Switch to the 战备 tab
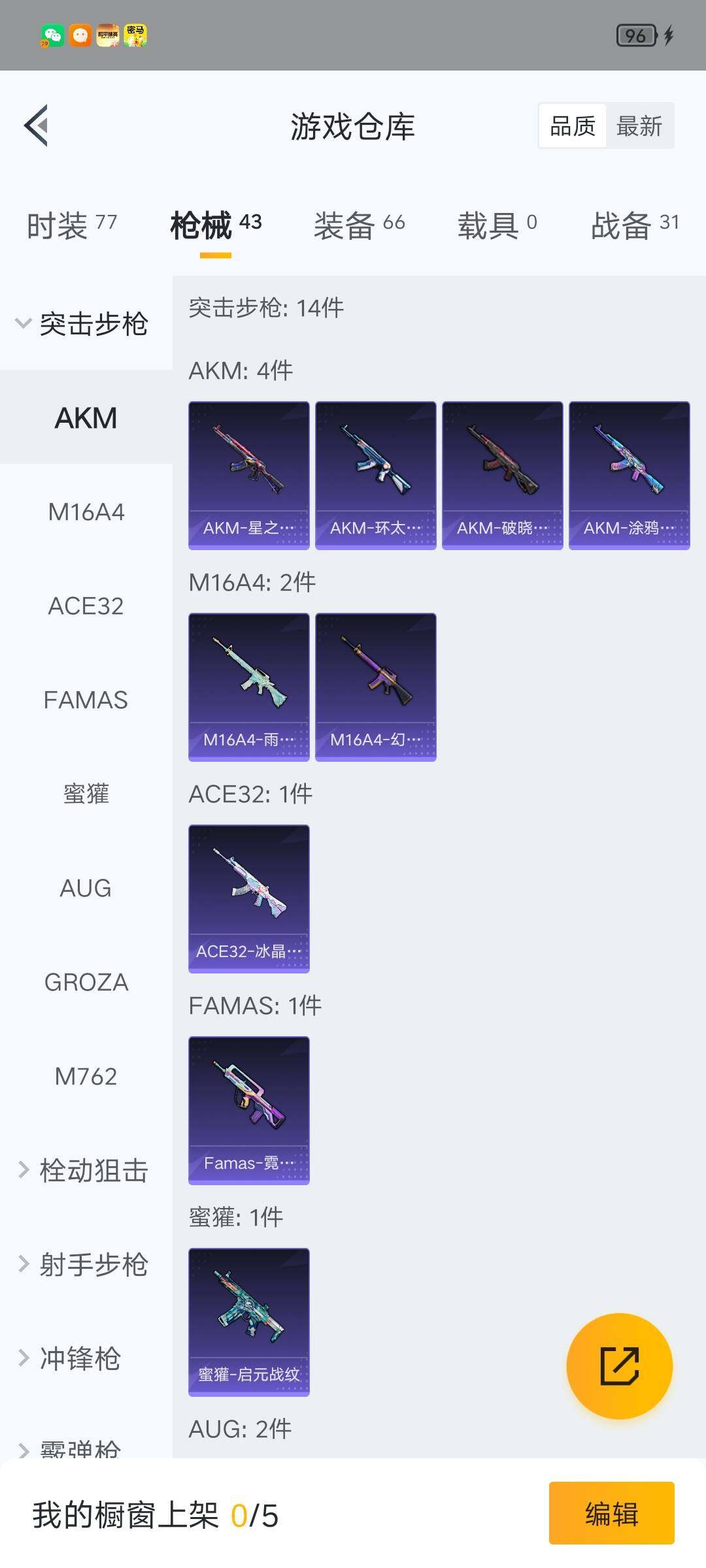Viewport: 706px width, 1568px height. 634,225
